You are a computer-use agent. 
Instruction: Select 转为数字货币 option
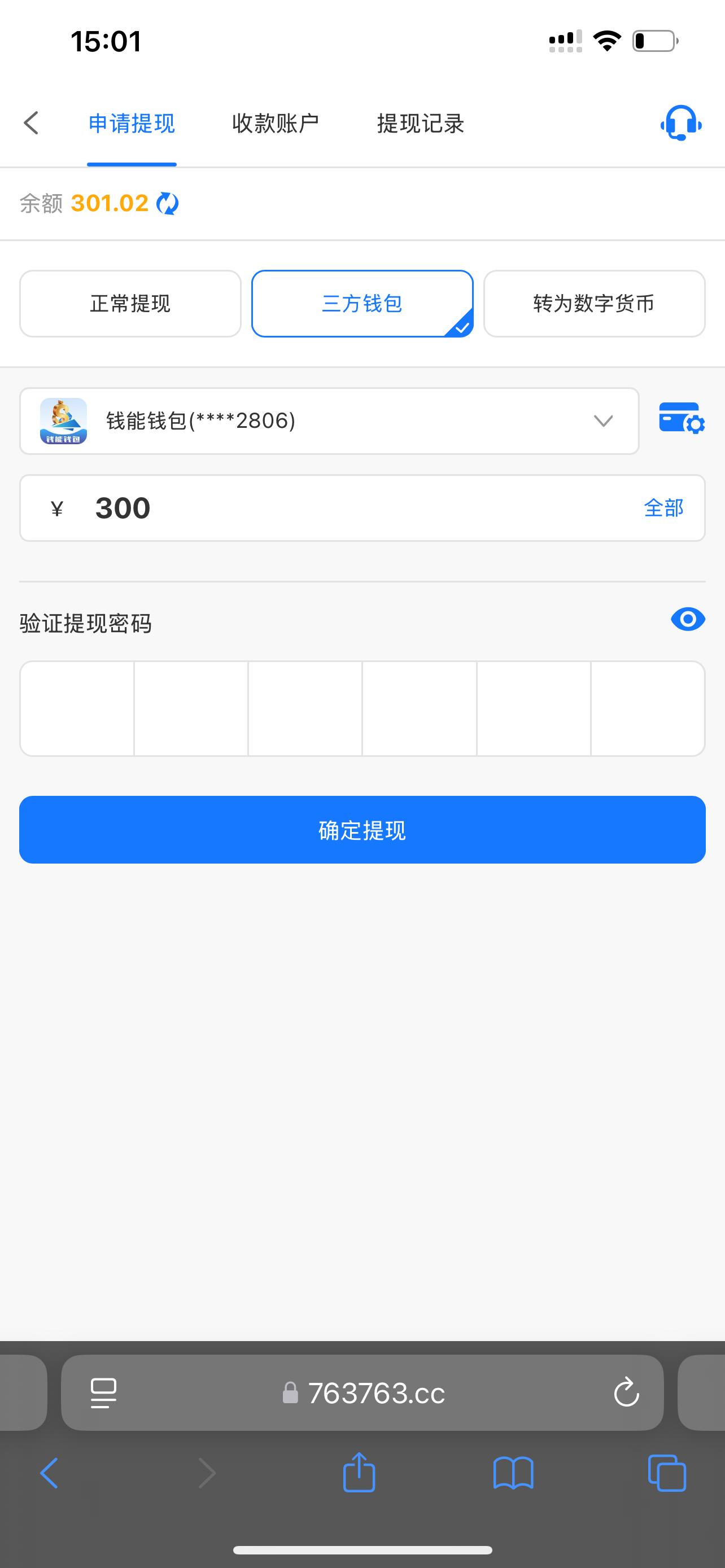(x=594, y=304)
